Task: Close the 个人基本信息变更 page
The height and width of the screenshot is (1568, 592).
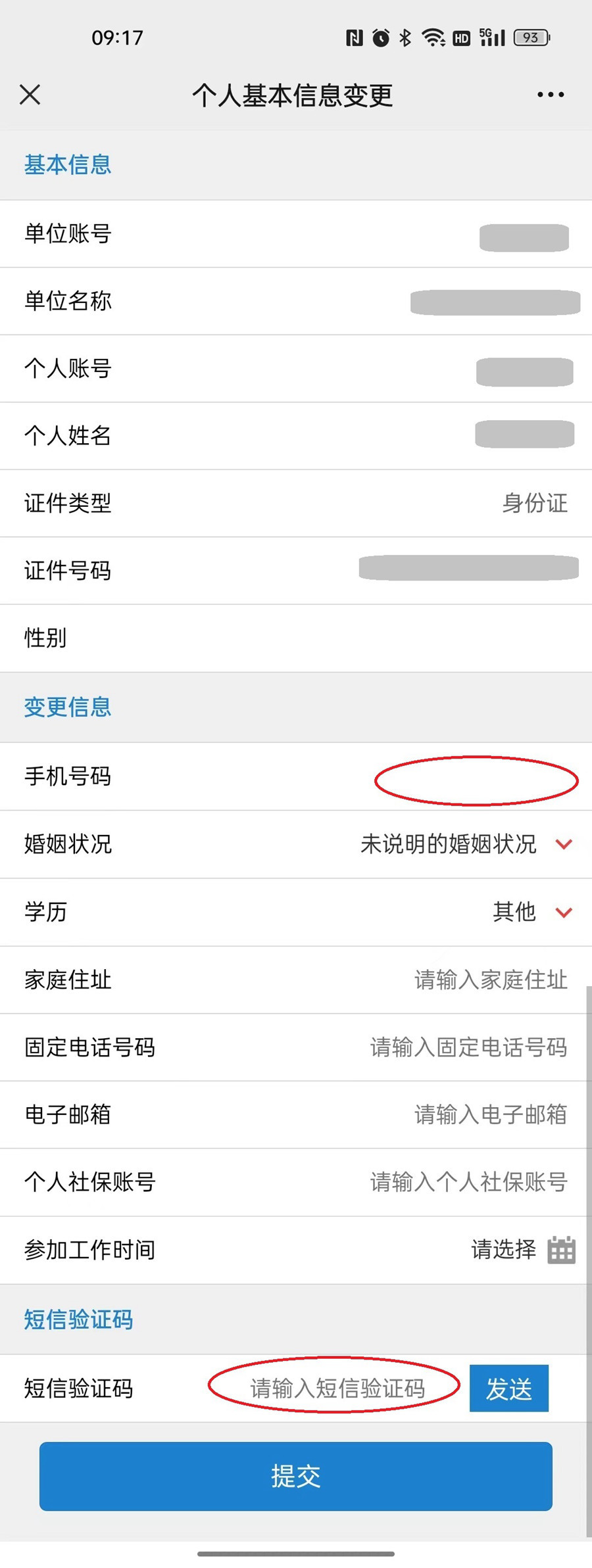Action: (30, 95)
